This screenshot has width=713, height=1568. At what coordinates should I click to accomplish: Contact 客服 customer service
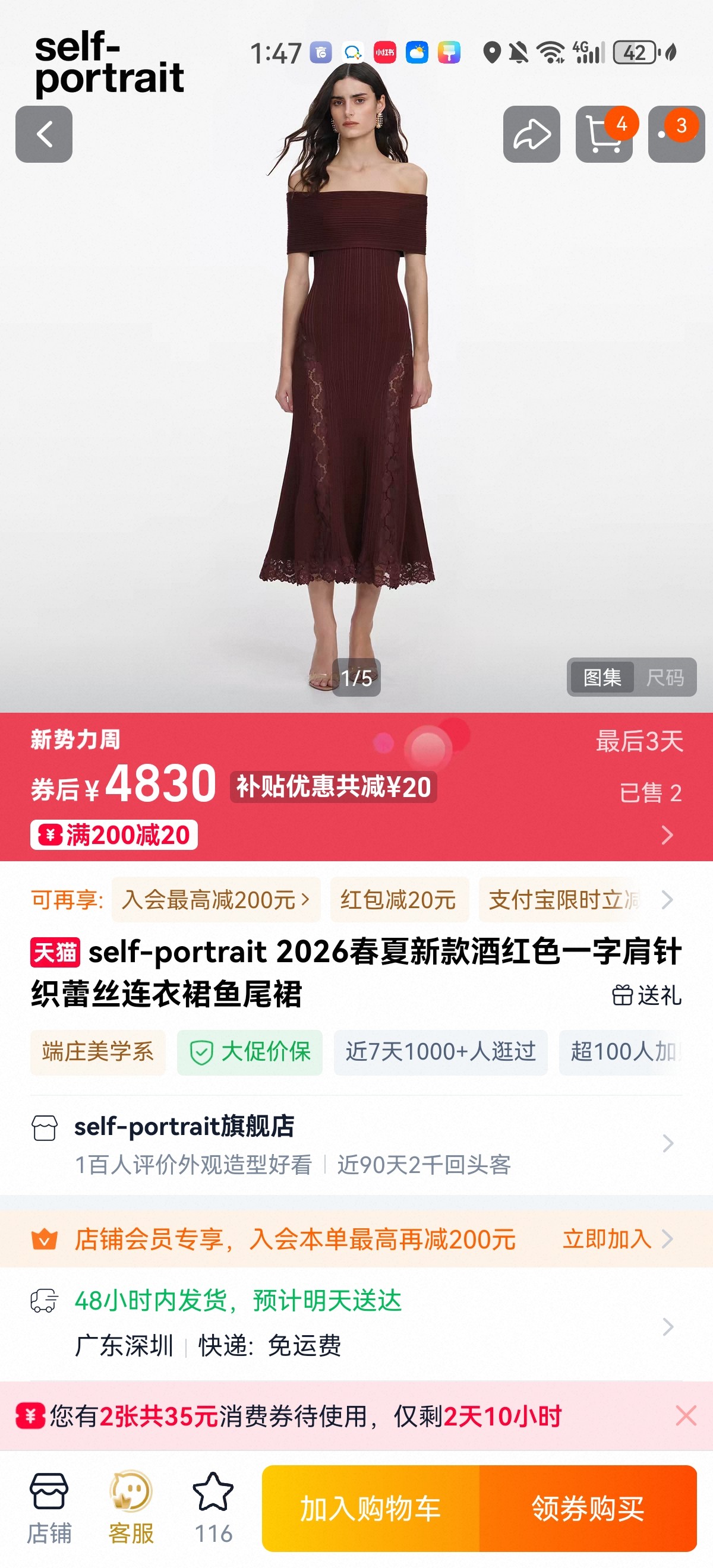131,1509
